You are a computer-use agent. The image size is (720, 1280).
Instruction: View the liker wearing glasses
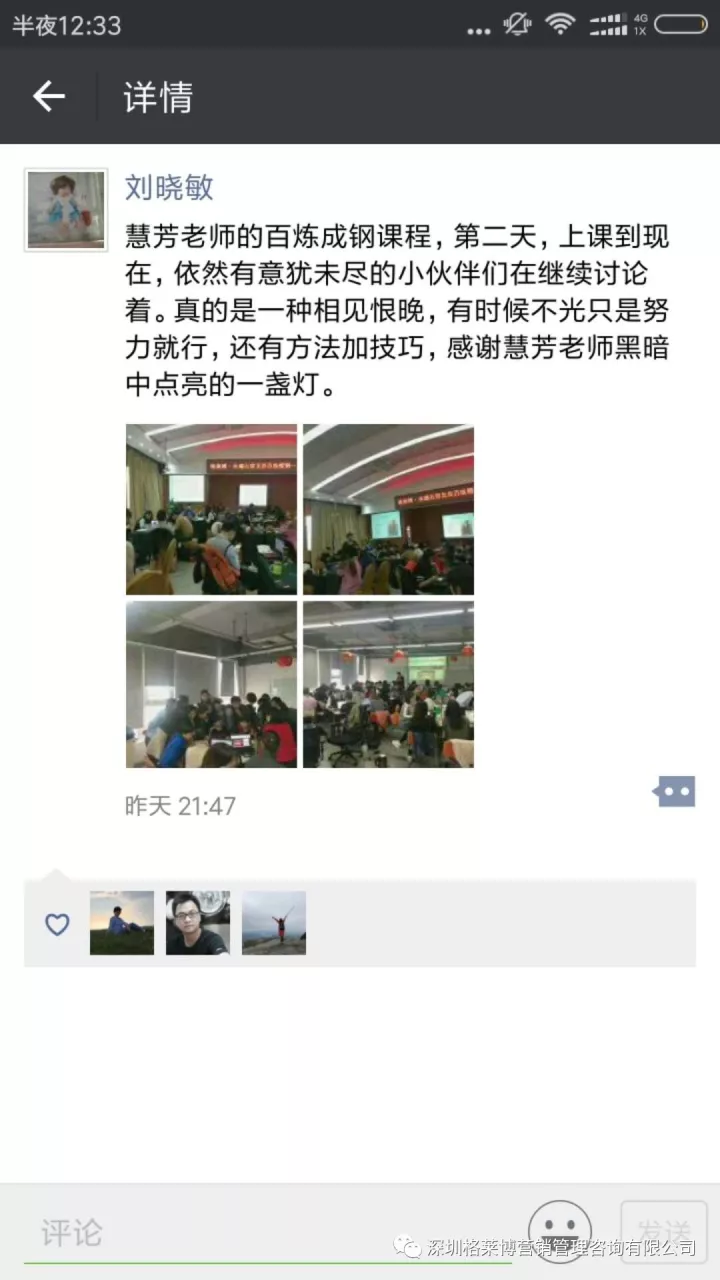pyautogui.click(x=198, y=923)
